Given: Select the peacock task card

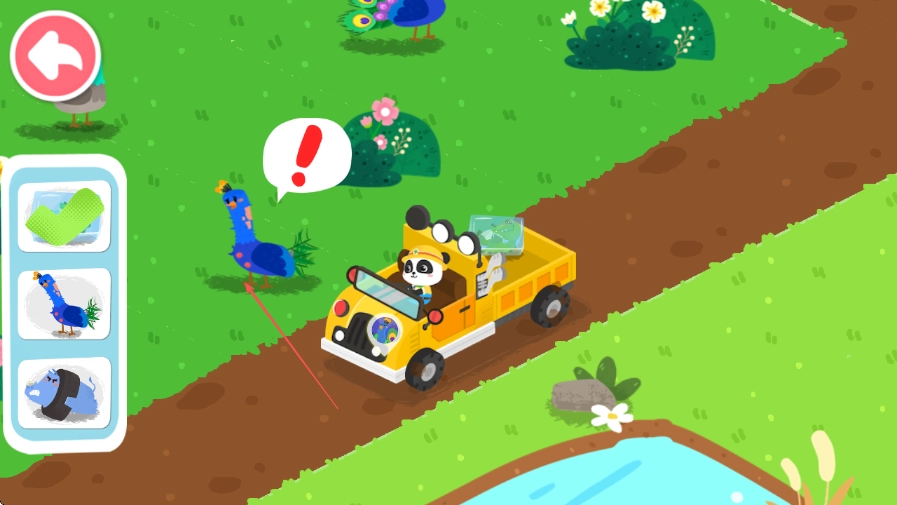Looking at the screenshot, I should [x=64, y=304].
